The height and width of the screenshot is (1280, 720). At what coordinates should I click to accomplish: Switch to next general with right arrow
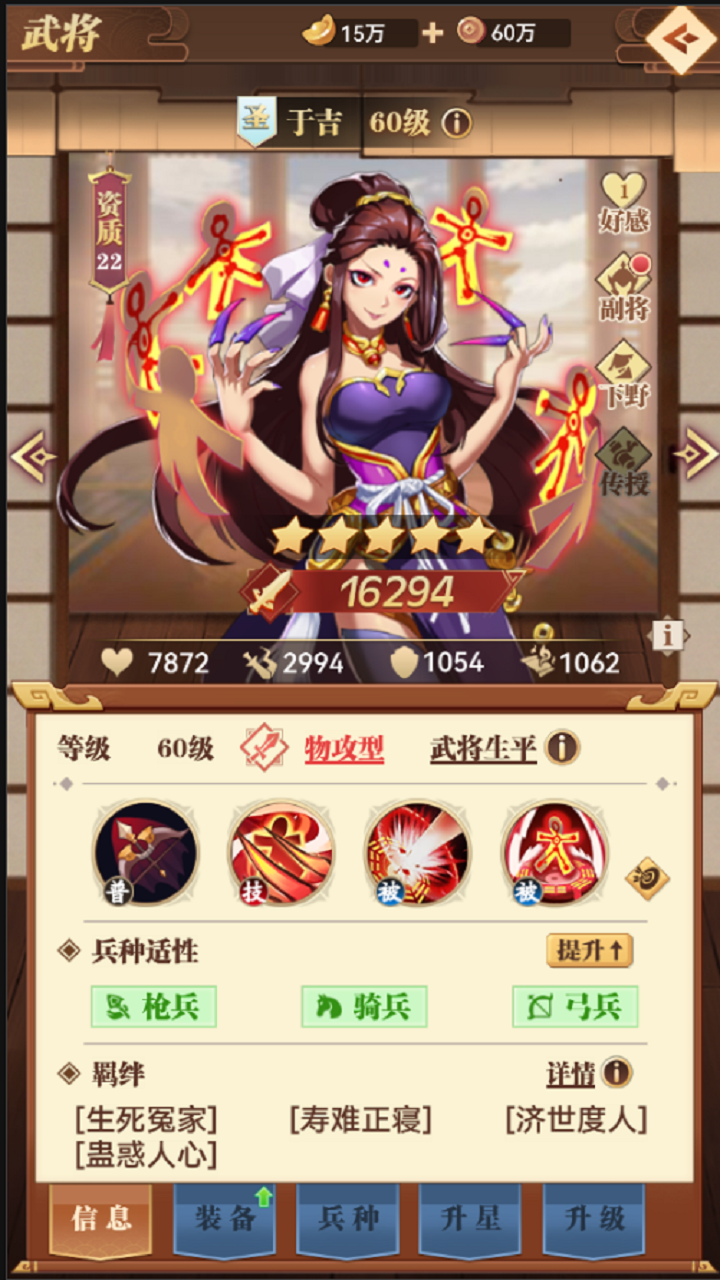[x=694, y=457]
